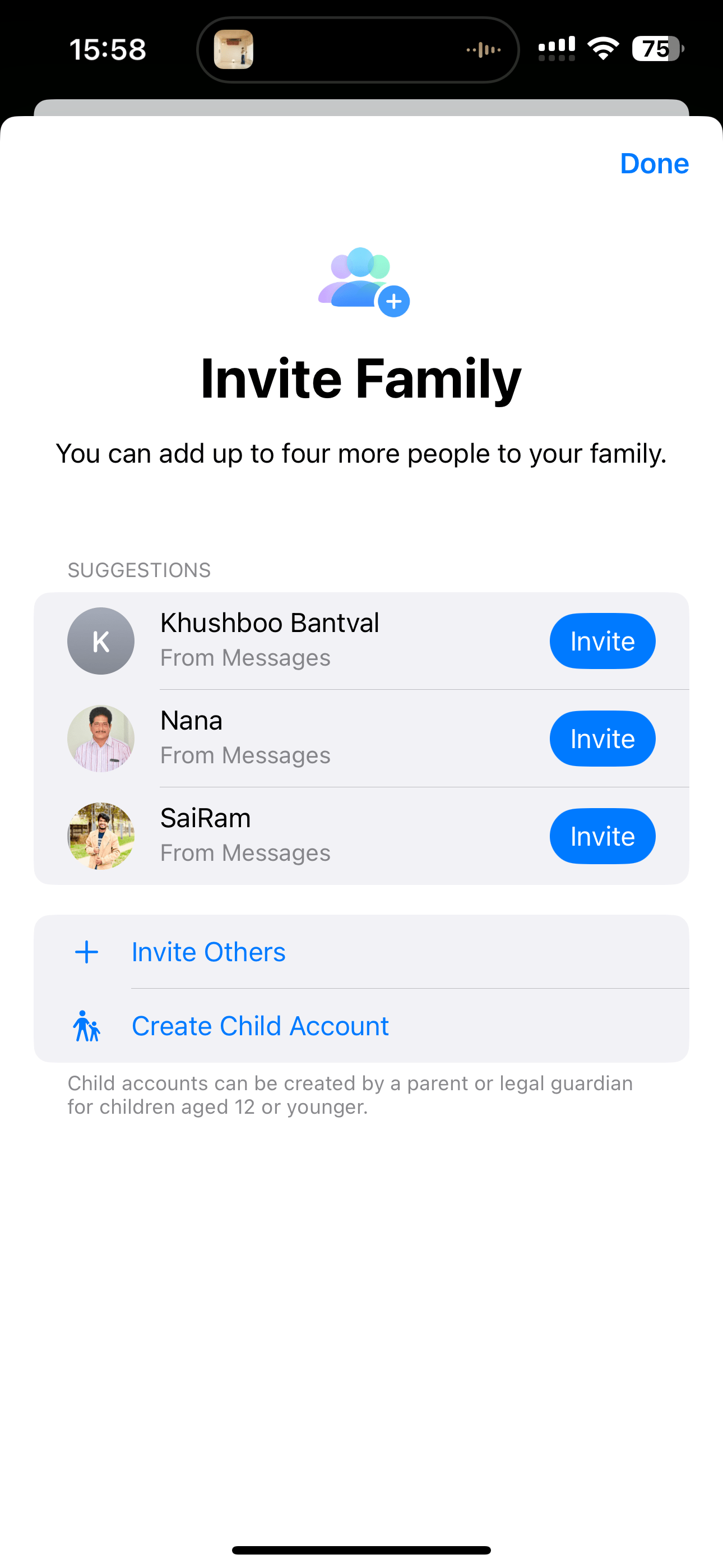
Task: Tap the clock showing 15:58
Action: (x=108, y=49)
